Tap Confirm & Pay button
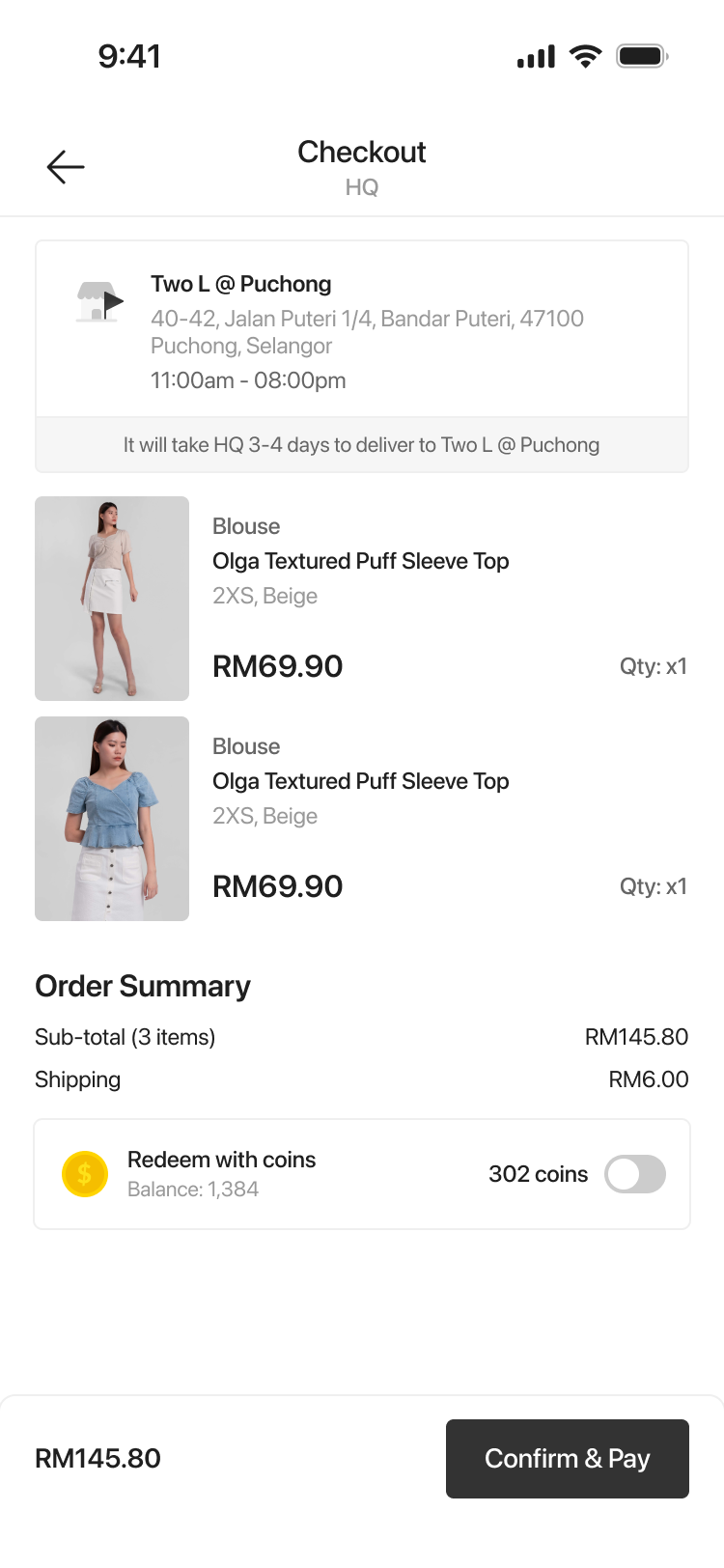The height and width of the screenshot is (1568, 724). (567, 1458)
